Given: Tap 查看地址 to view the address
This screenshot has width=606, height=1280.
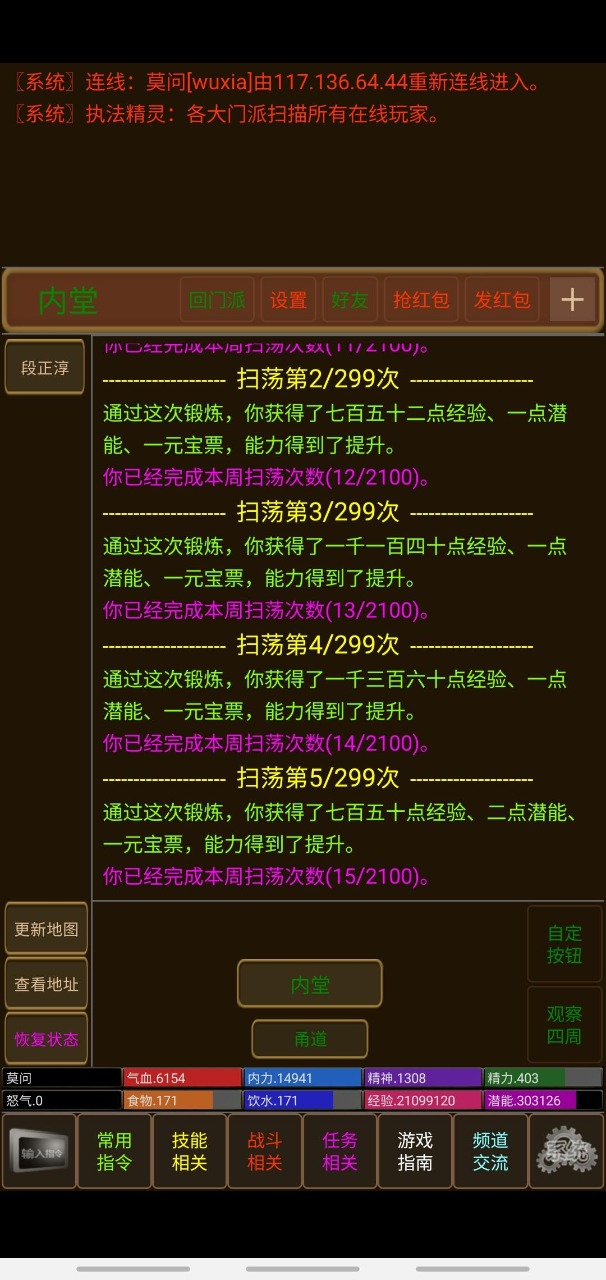Looking at the screenshot, I should point(46,984).
